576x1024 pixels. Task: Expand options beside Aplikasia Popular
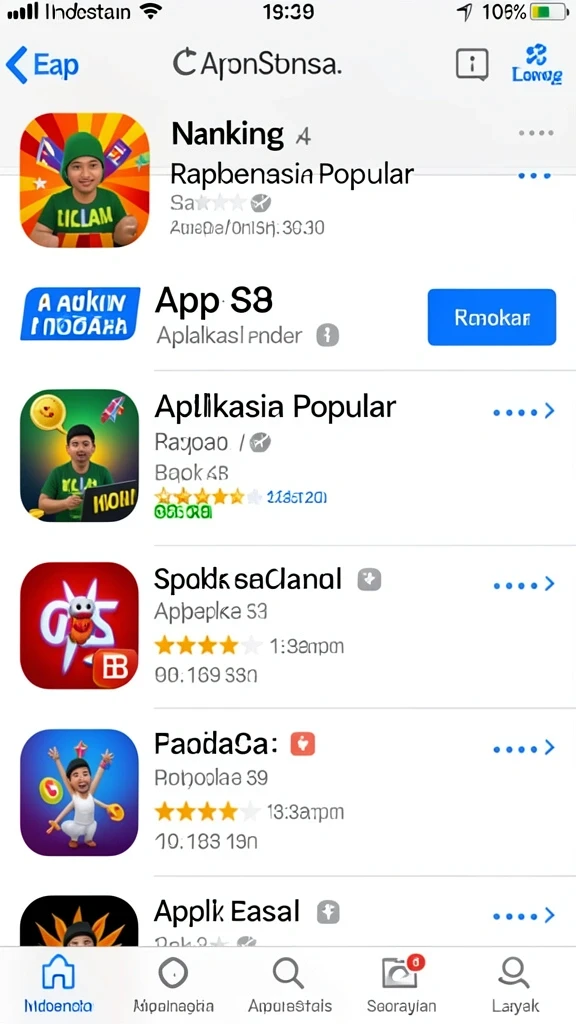click(524, 411)
